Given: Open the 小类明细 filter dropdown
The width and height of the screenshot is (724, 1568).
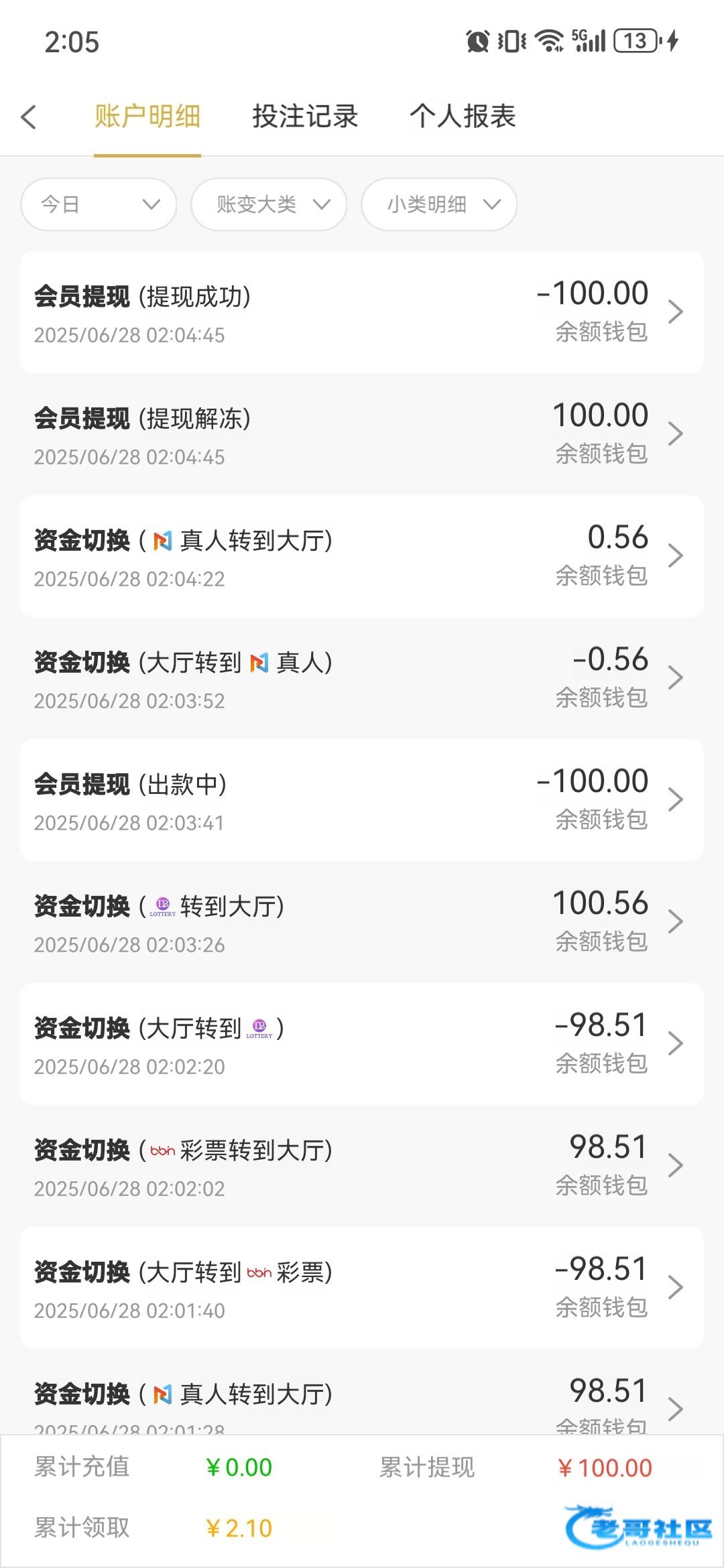Looking at the screenshot, I should pyautogui.click(x=439, y=204).
